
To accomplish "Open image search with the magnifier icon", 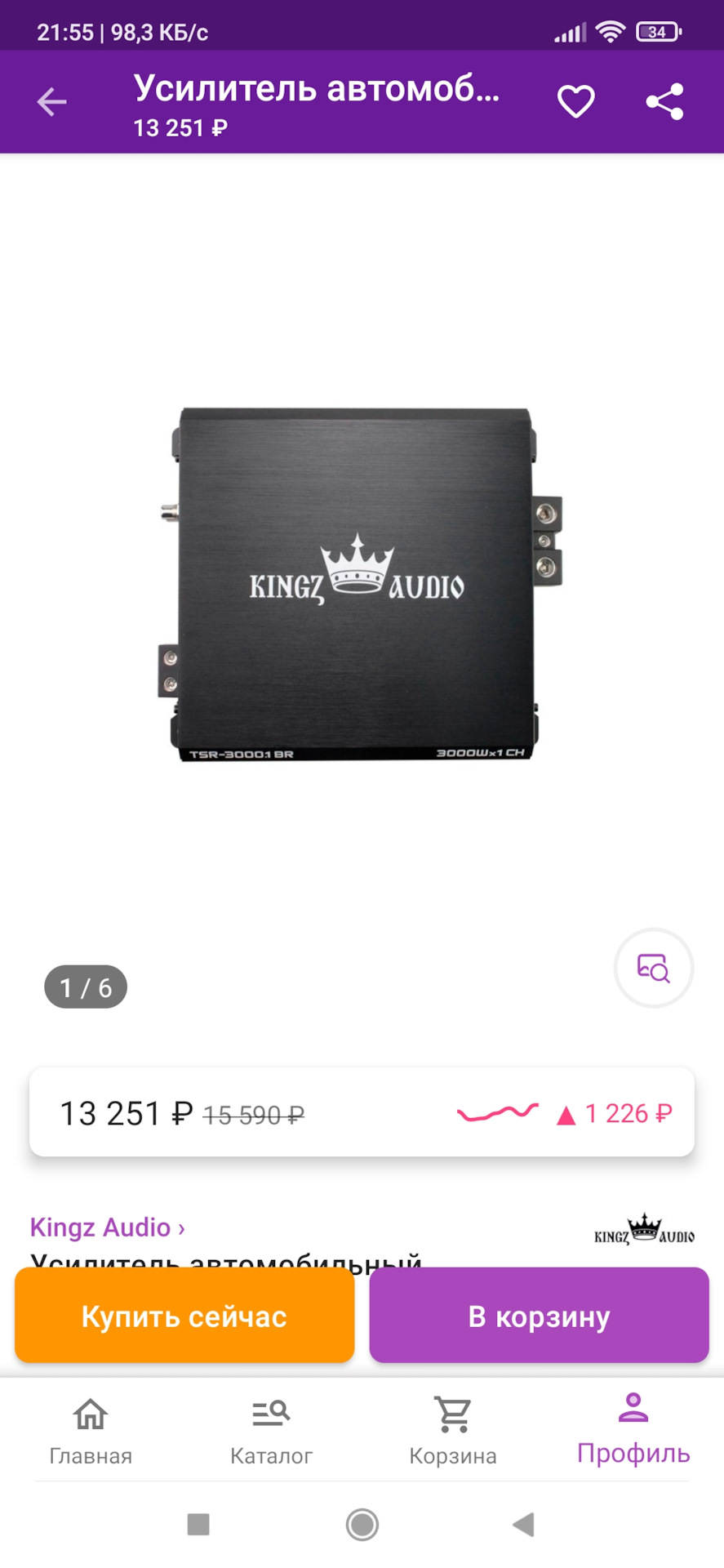I will tap(653, 968).
